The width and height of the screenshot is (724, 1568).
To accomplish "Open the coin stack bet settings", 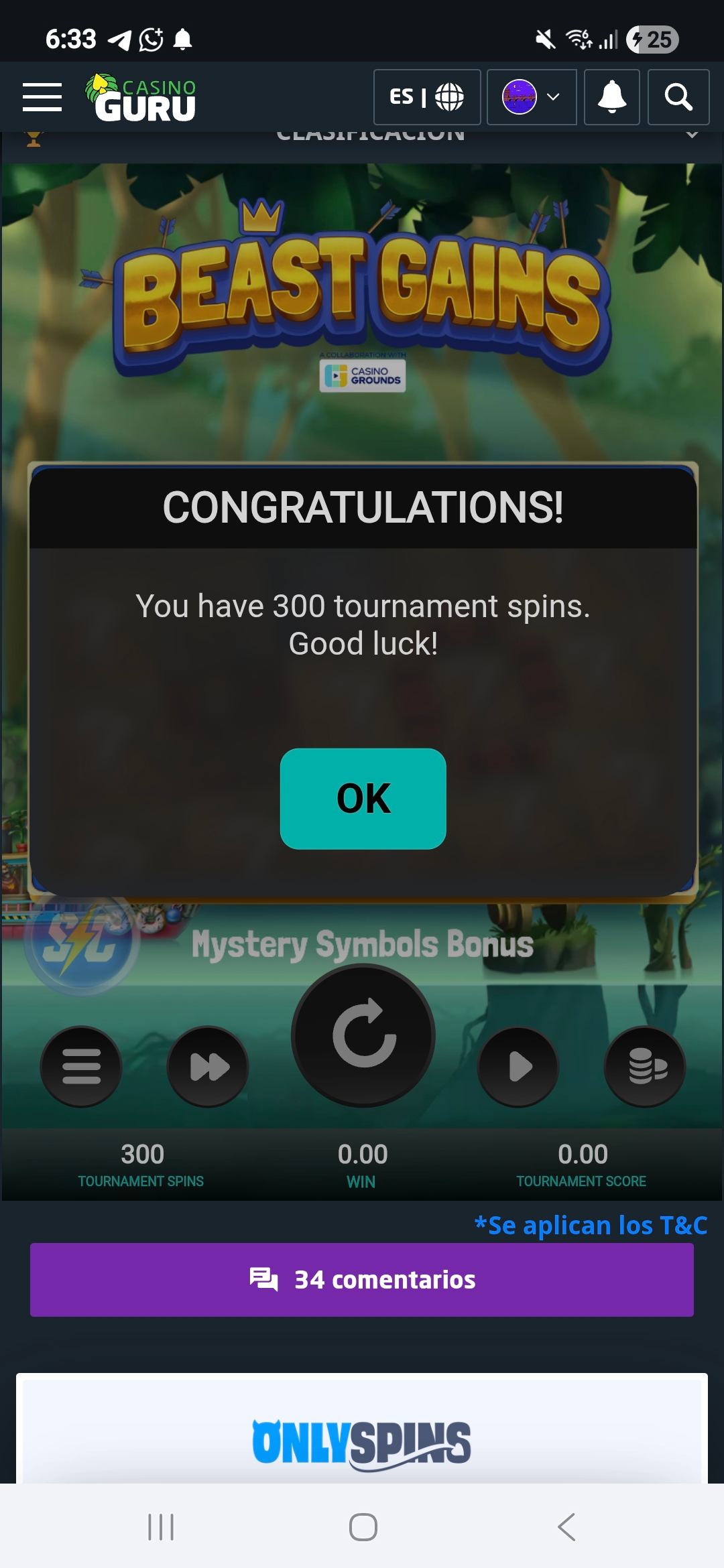I will pos(645,1066).
